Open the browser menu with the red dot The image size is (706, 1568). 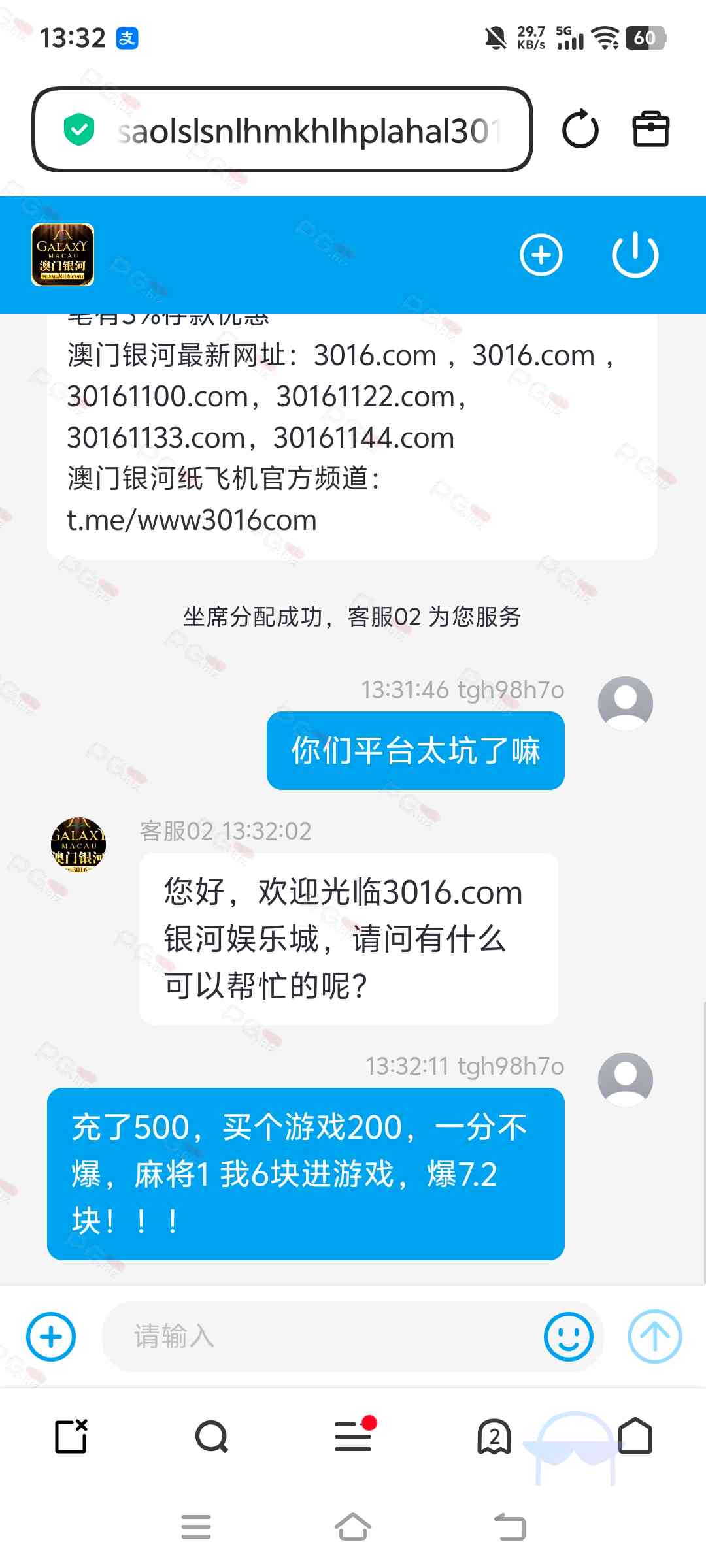coord(354,1437)
